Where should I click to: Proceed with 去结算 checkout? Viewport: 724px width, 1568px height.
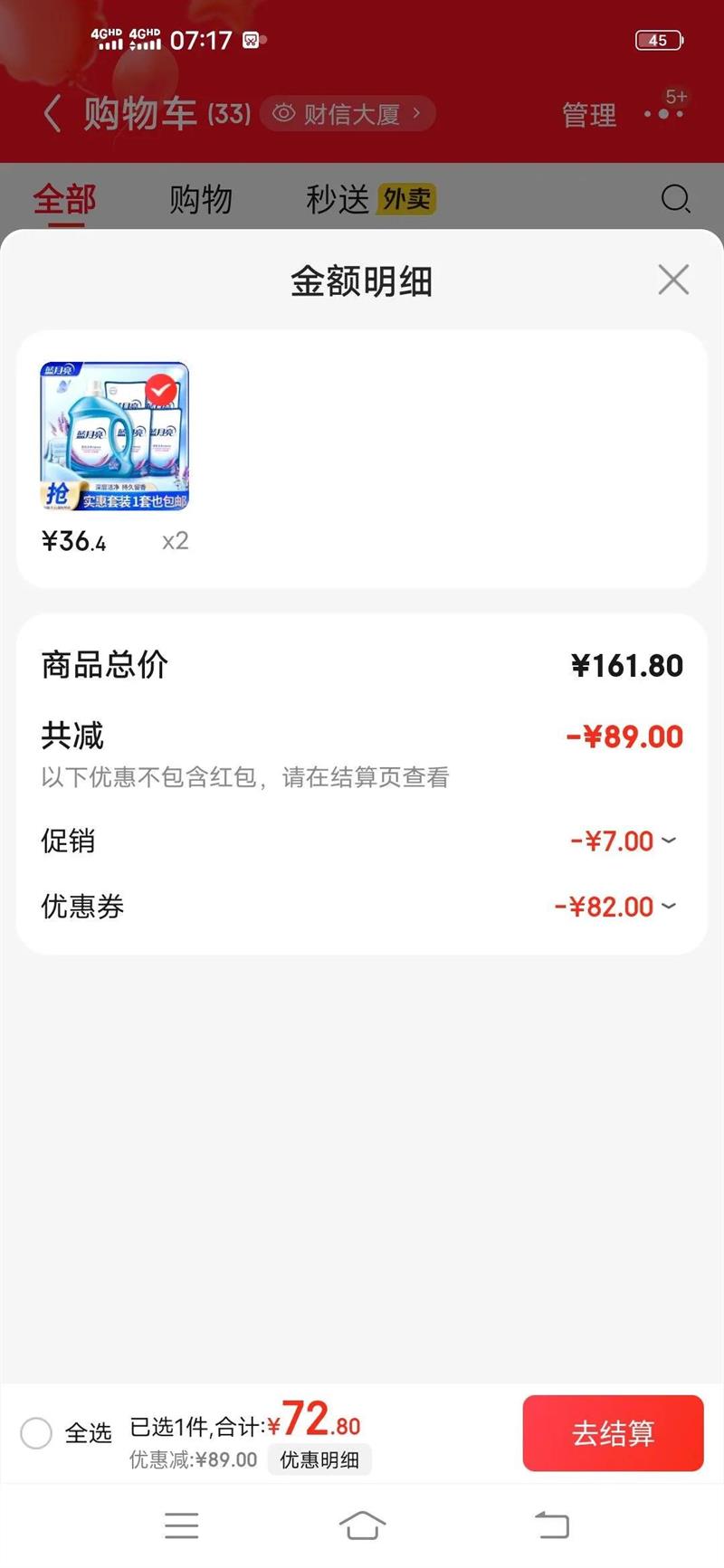pos(613,1433)
